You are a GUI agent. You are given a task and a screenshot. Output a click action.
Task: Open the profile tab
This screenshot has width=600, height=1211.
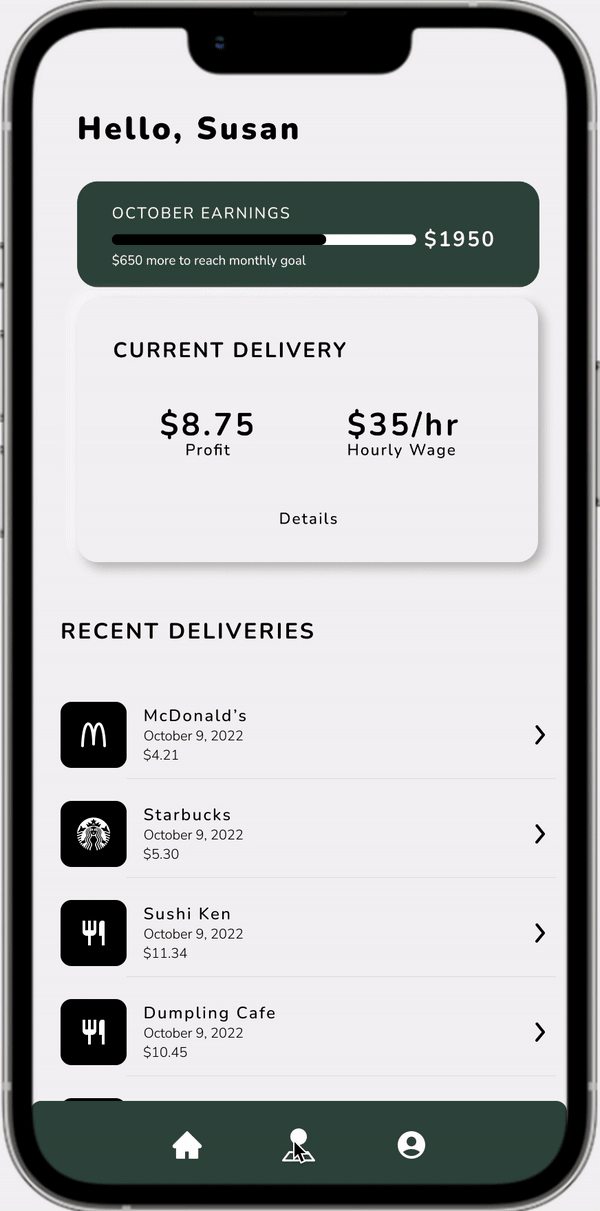click(x=411, y=1145)
